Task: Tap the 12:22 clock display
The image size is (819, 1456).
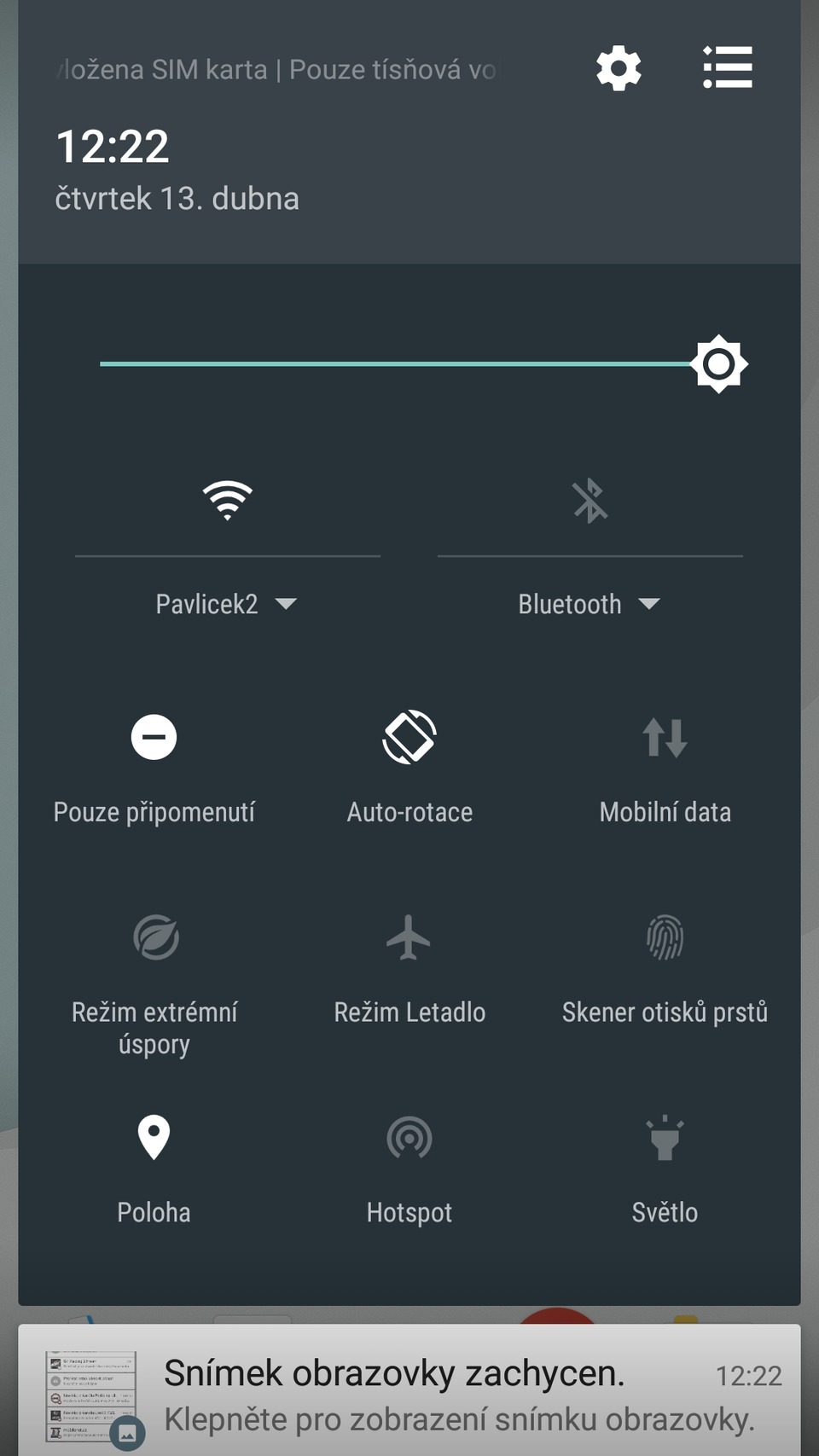Action: pos(112,145)
